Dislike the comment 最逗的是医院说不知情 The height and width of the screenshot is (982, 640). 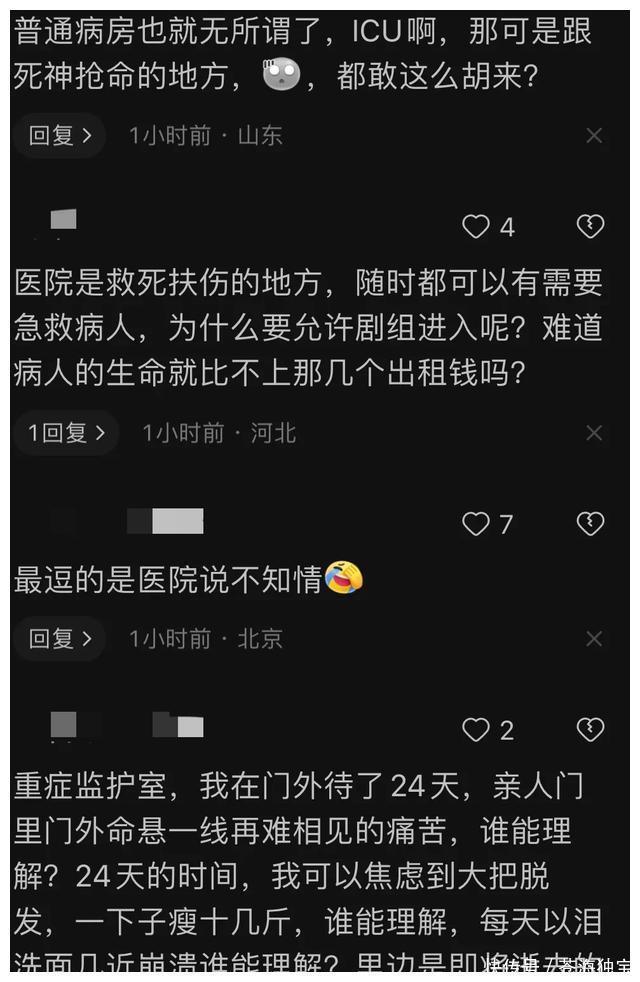[591, 523]
